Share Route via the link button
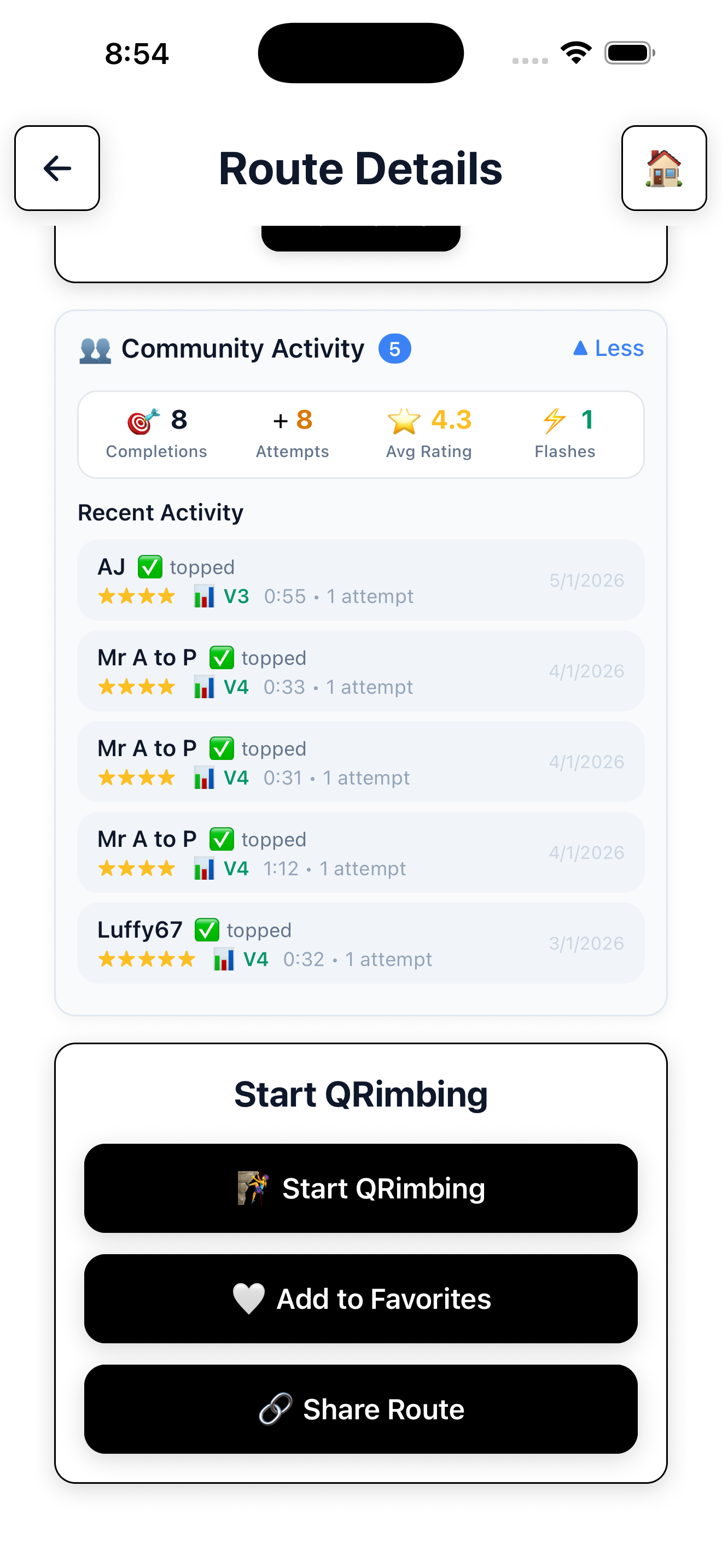This screenshot has height=1568, width=722. 360,1408
